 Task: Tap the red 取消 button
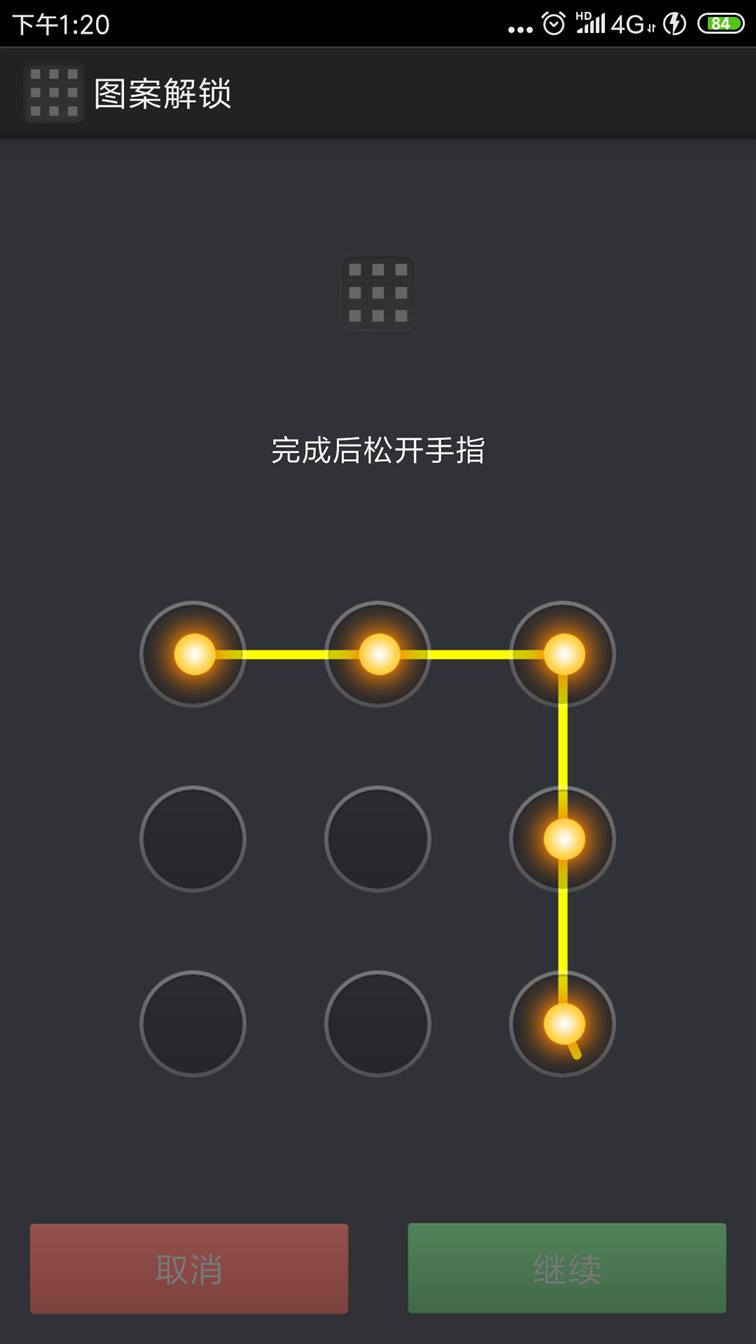[x=189, y=1268]
